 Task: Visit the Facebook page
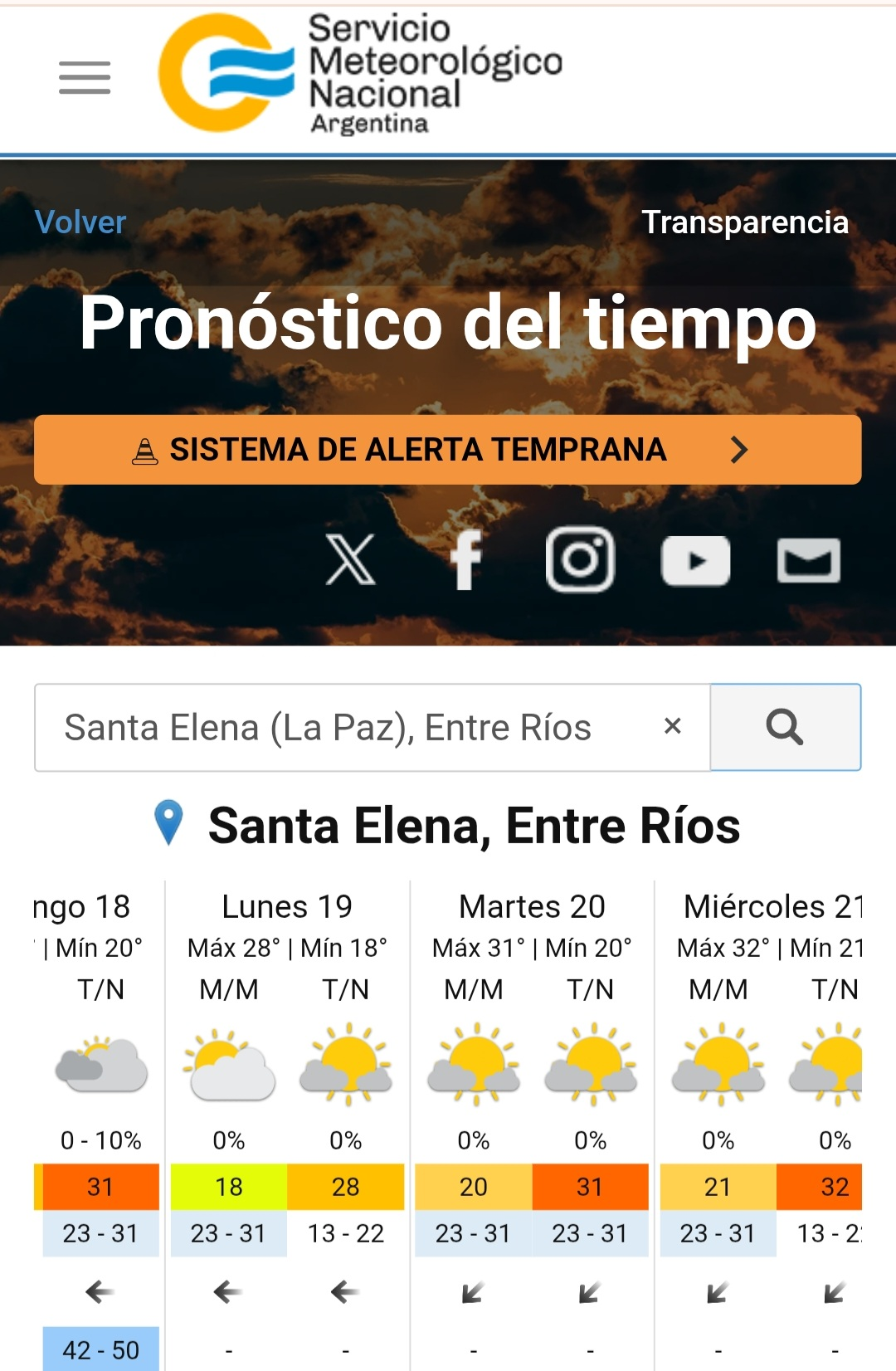point(465,560)
